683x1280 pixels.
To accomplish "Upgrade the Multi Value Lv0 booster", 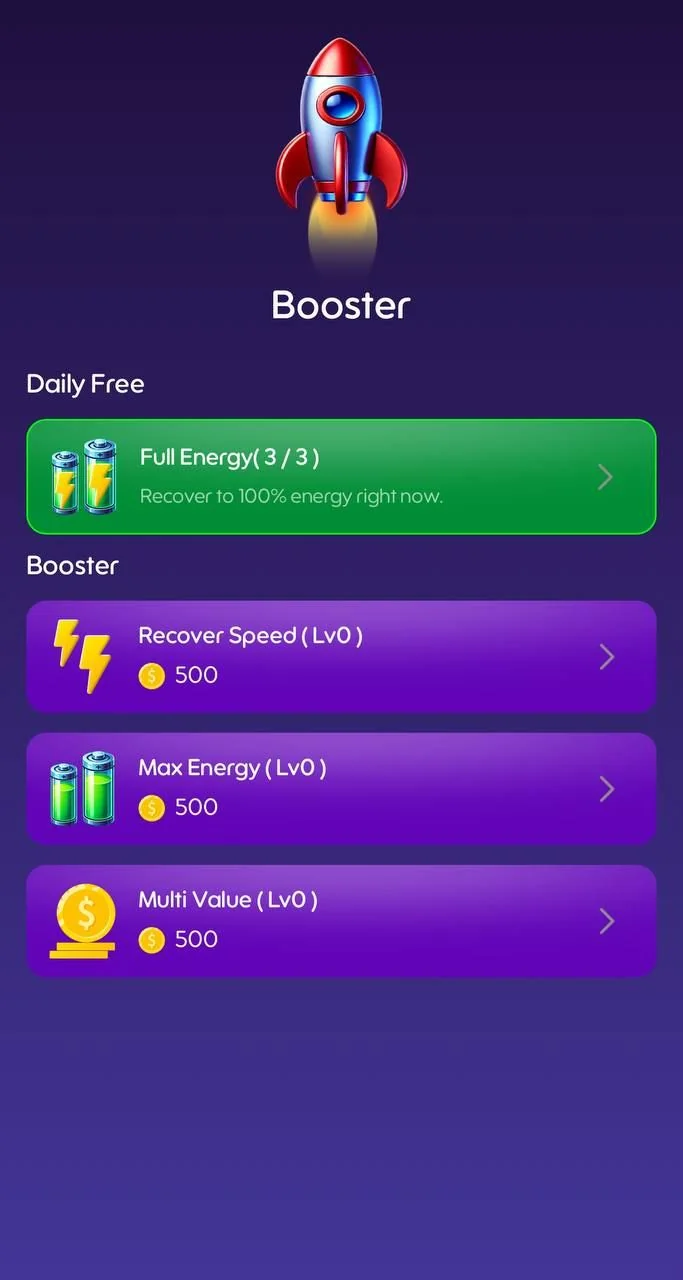I will pos(341,921).
